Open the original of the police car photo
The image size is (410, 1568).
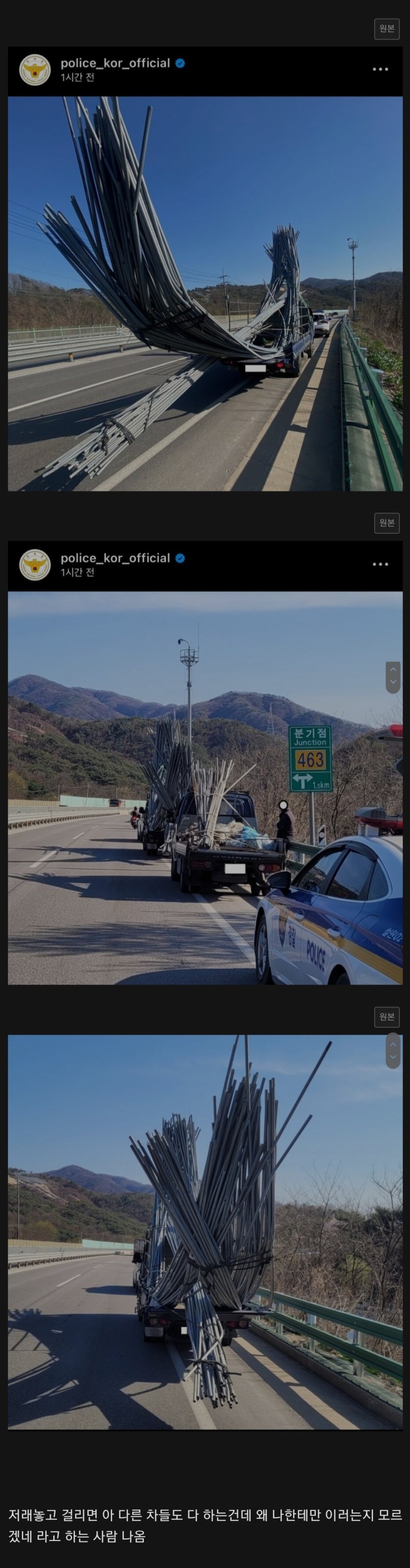(x=386, y=523)
